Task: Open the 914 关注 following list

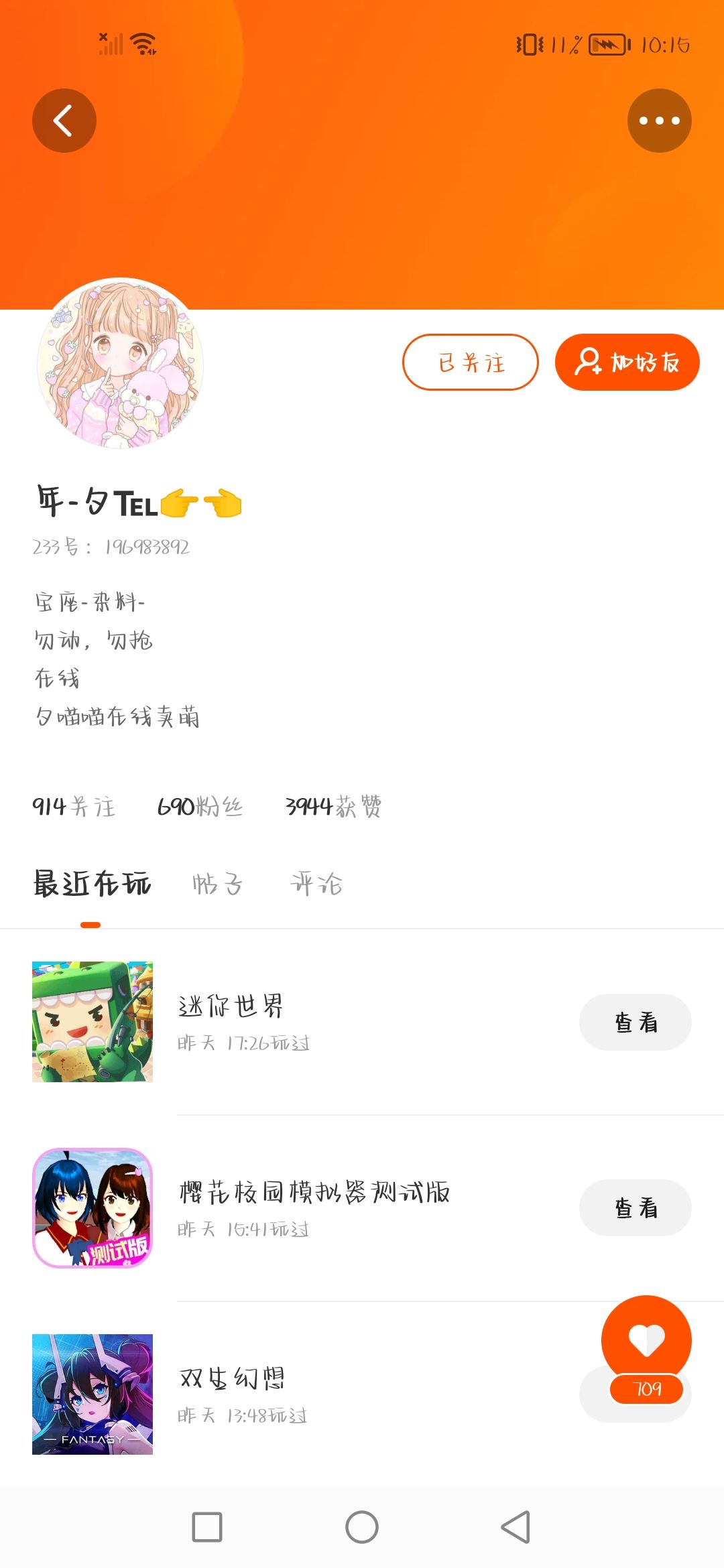Action: pyautogui.click(x=74, y=806)
